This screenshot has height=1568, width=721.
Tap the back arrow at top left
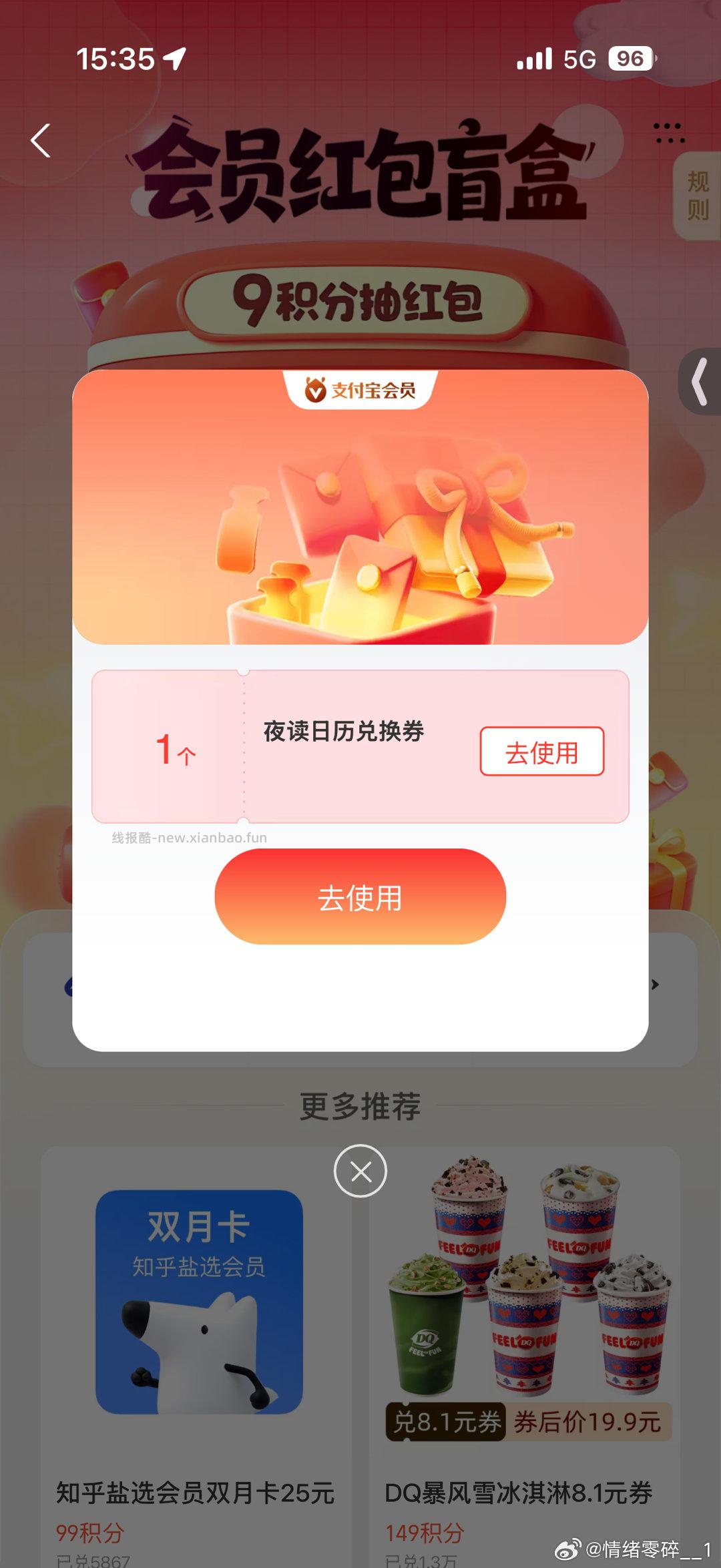(x=40, y=141)
